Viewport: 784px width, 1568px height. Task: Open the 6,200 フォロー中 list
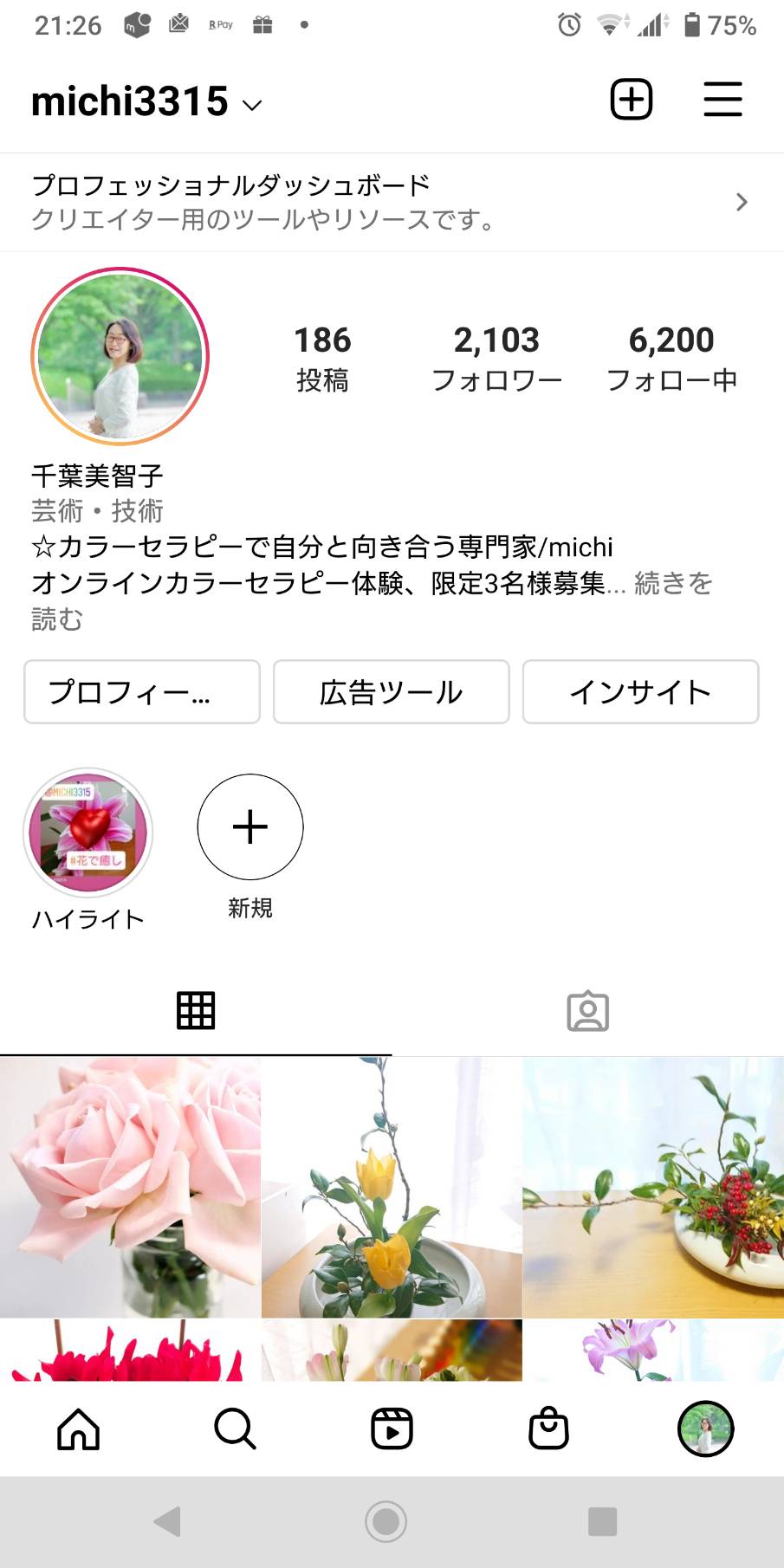pos(671,358)
